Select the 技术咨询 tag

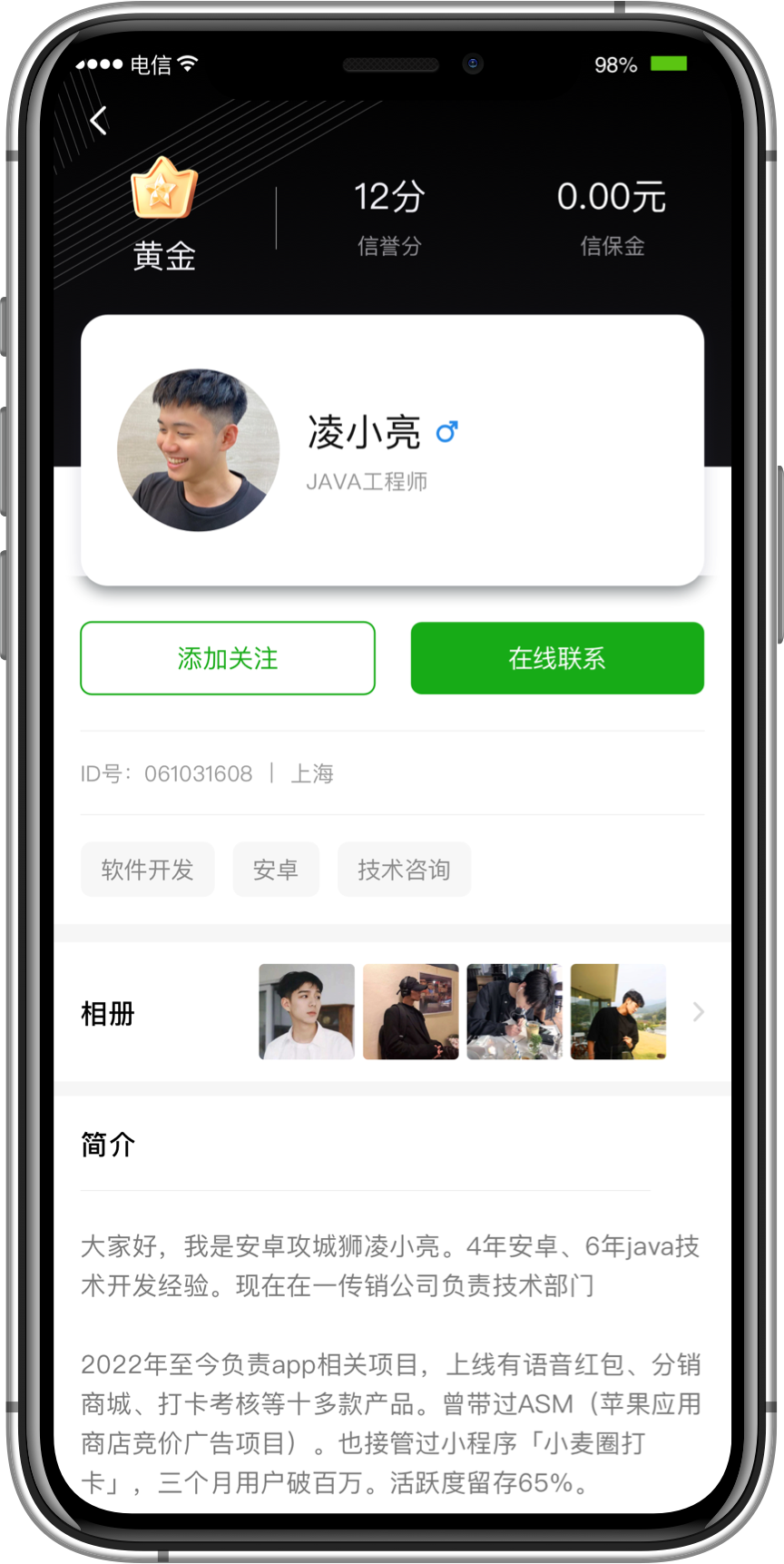(404, 870)
